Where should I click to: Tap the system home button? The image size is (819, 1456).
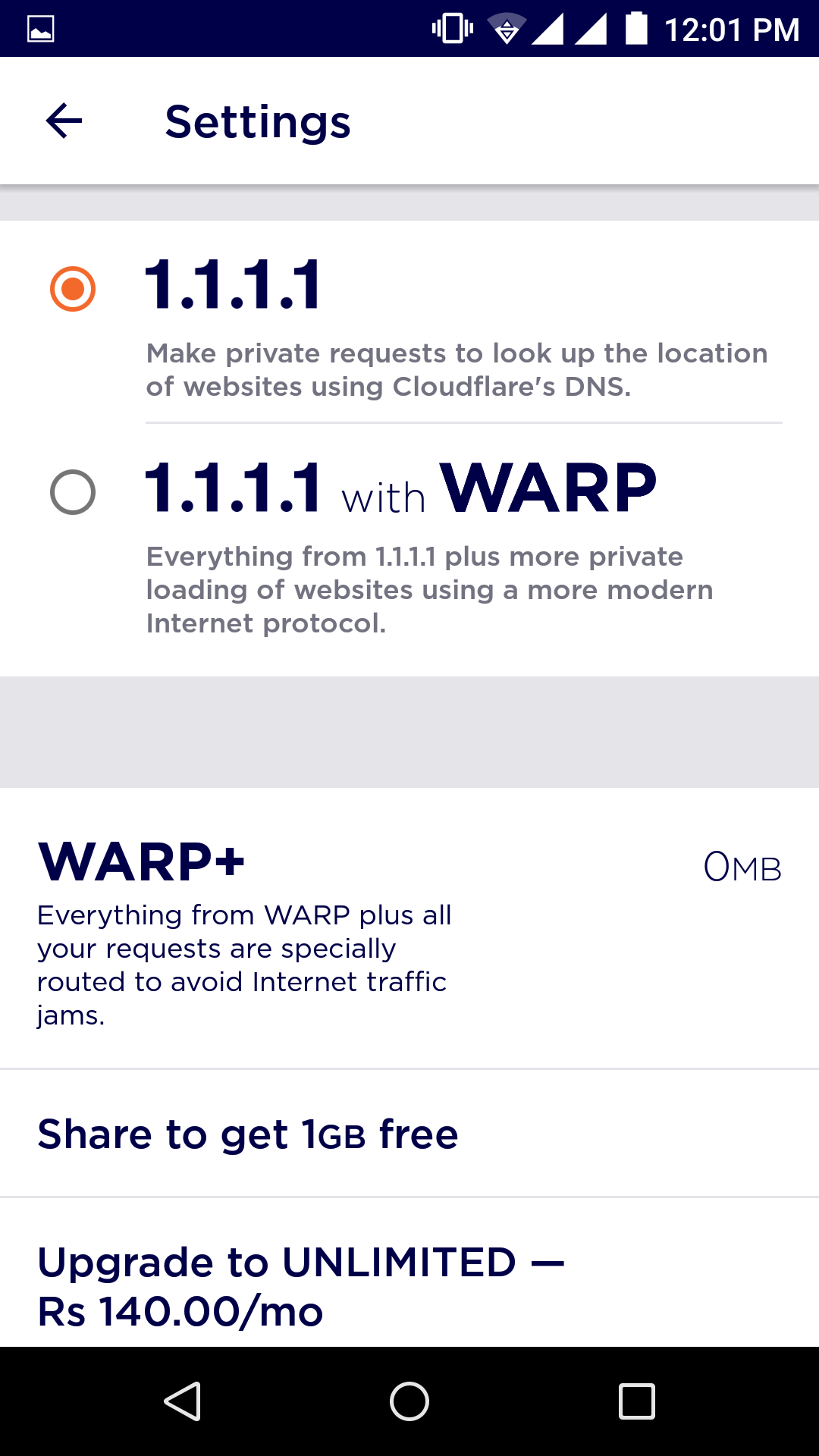[409, 1401]
